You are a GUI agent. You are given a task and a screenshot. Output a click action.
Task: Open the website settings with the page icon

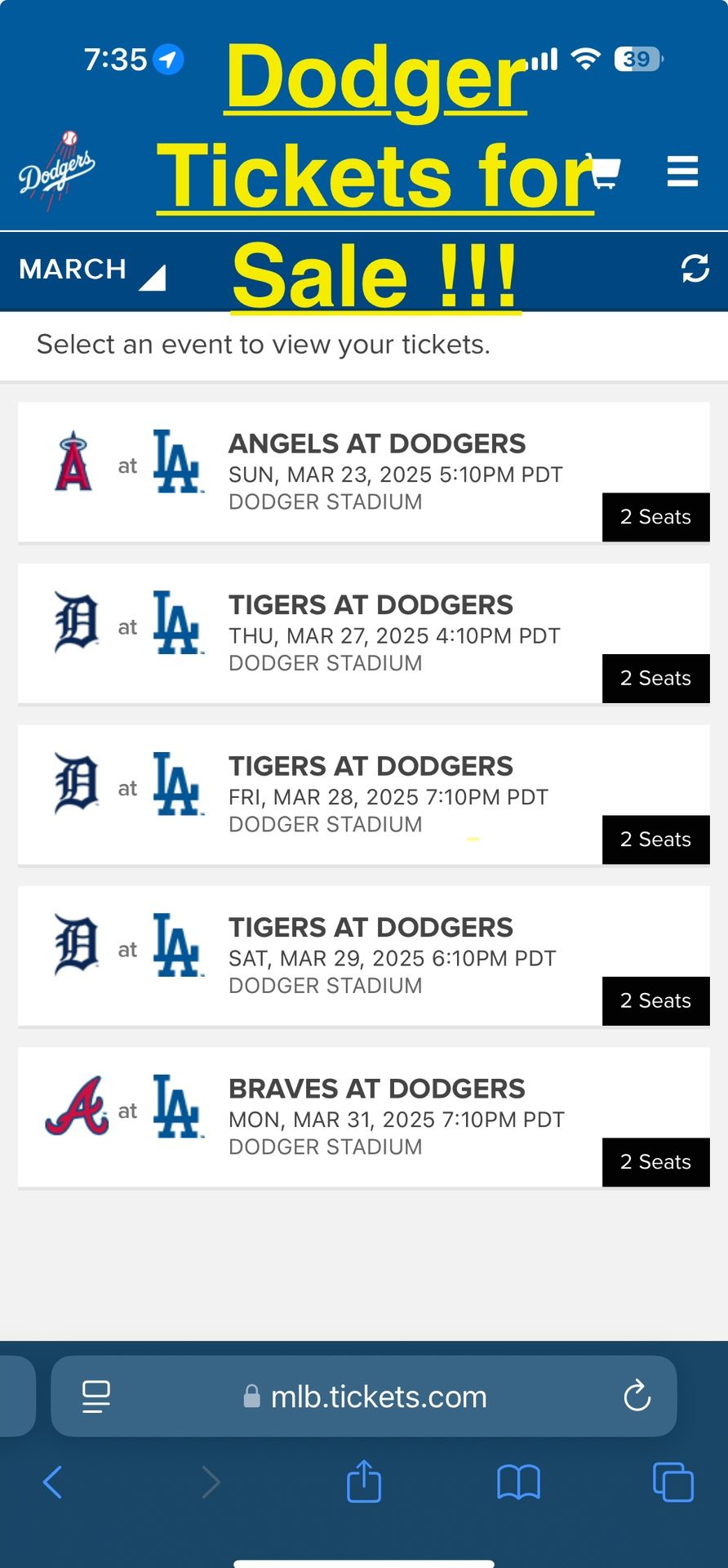pos(95,1396)
